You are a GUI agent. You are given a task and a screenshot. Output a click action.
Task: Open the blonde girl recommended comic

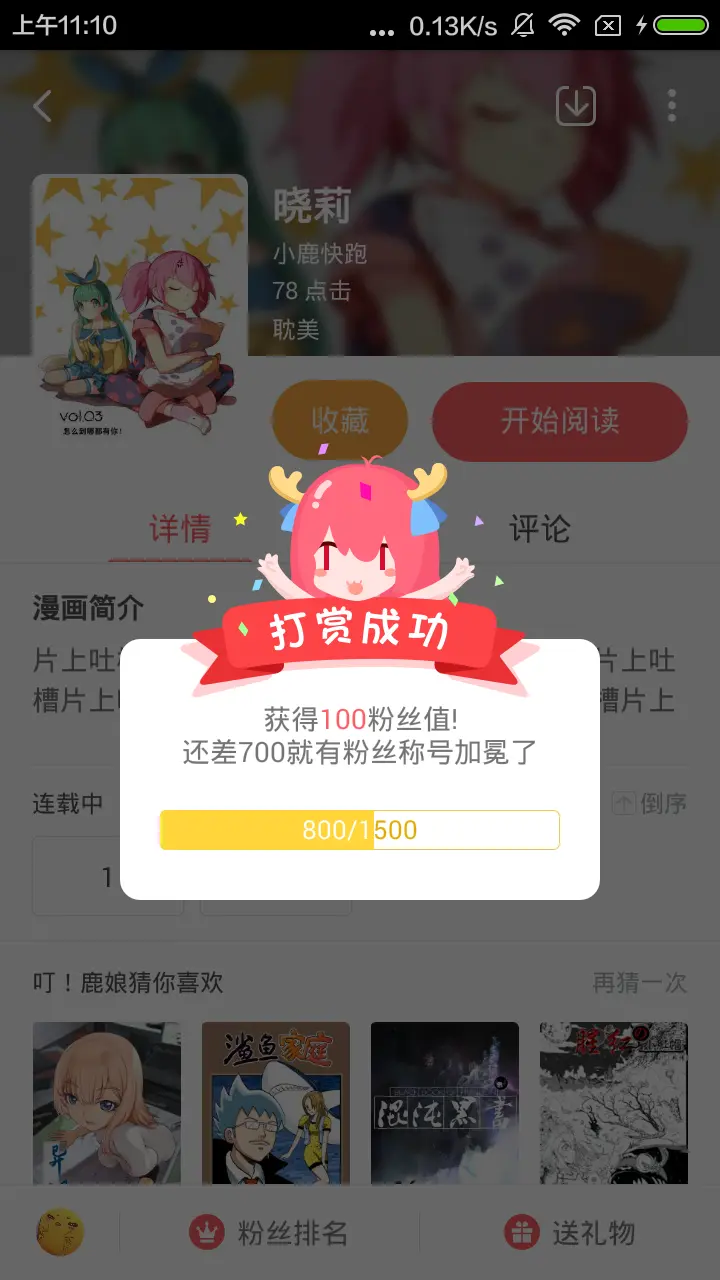(x=107, y=1102)
